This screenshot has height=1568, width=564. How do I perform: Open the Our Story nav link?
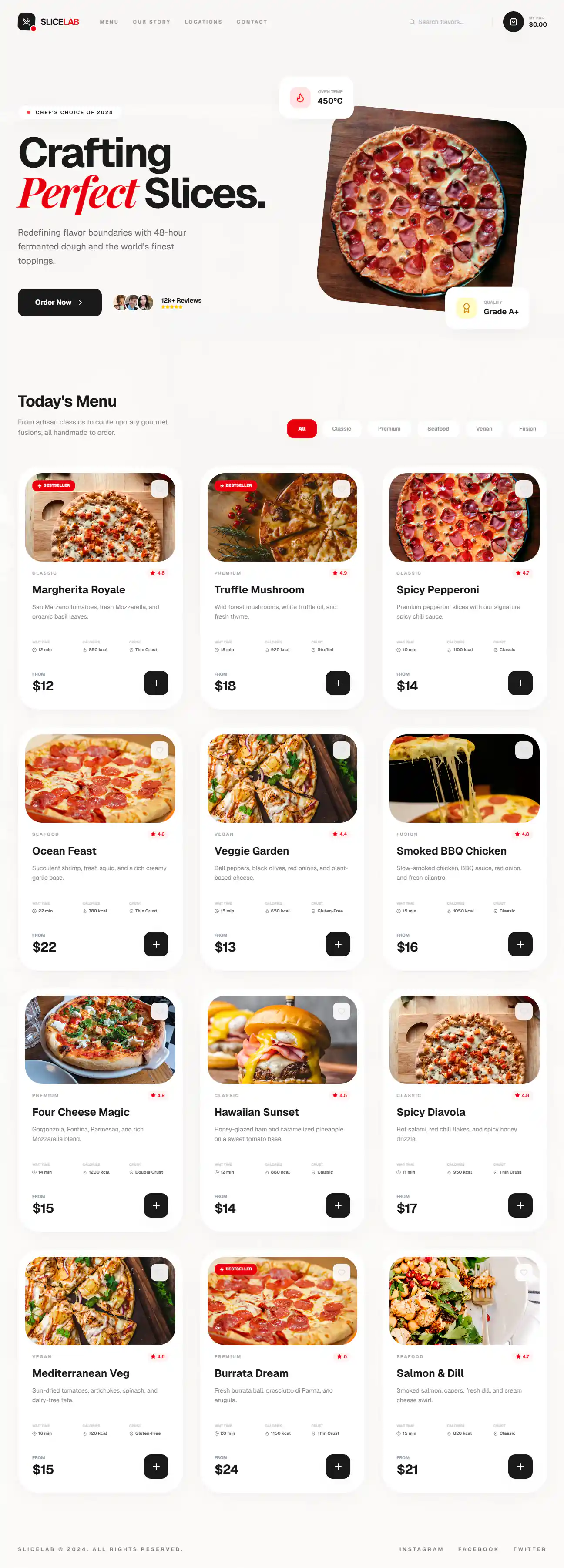151,22
